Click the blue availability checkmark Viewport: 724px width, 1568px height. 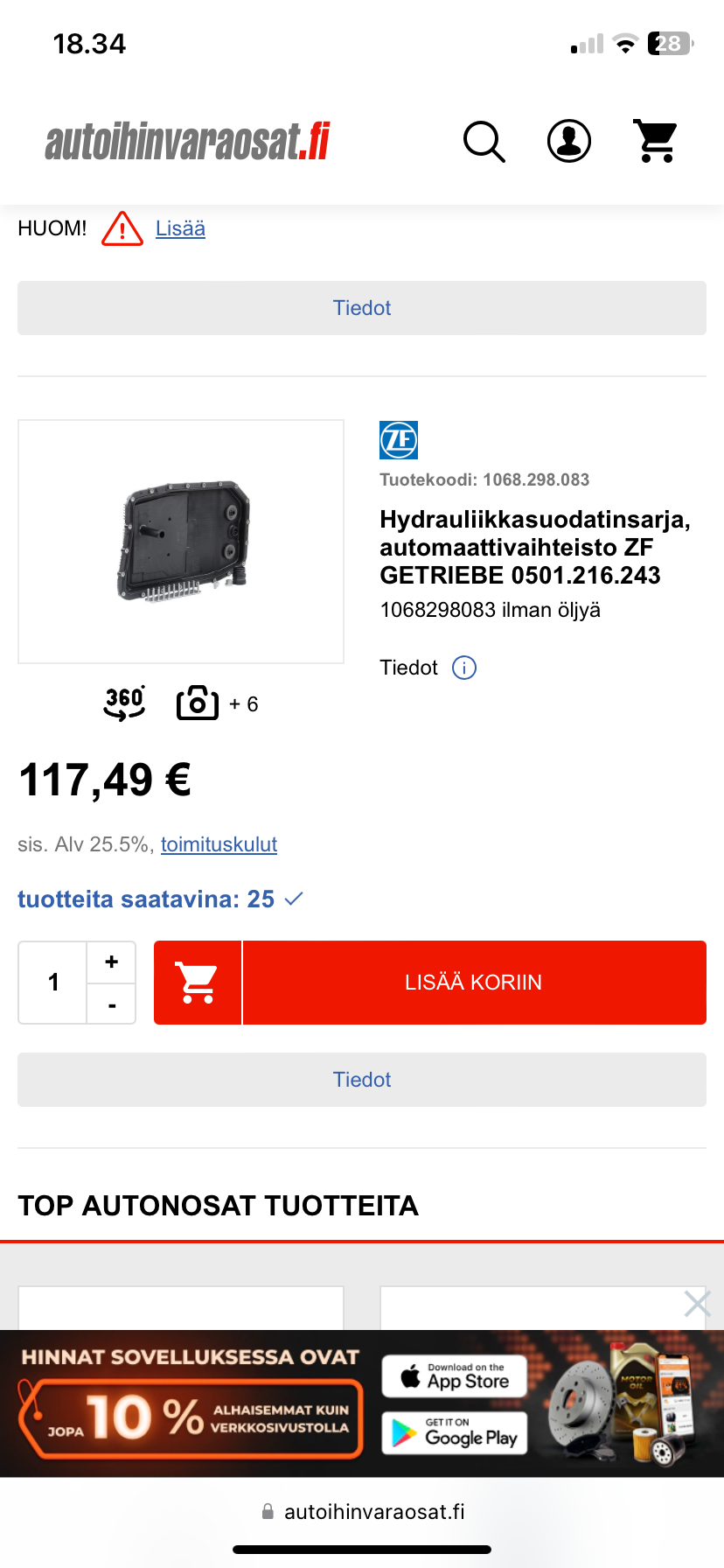click(294, 898)
